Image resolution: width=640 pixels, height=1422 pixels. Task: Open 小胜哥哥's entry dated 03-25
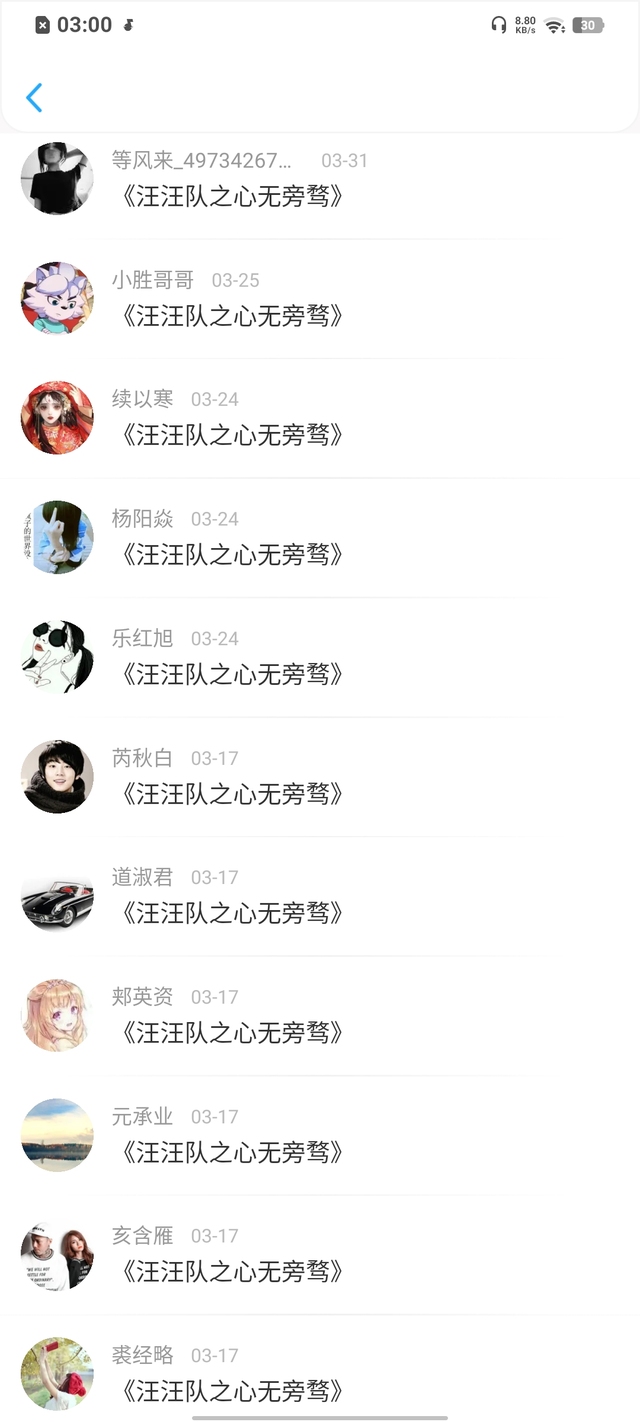[232, 316]
